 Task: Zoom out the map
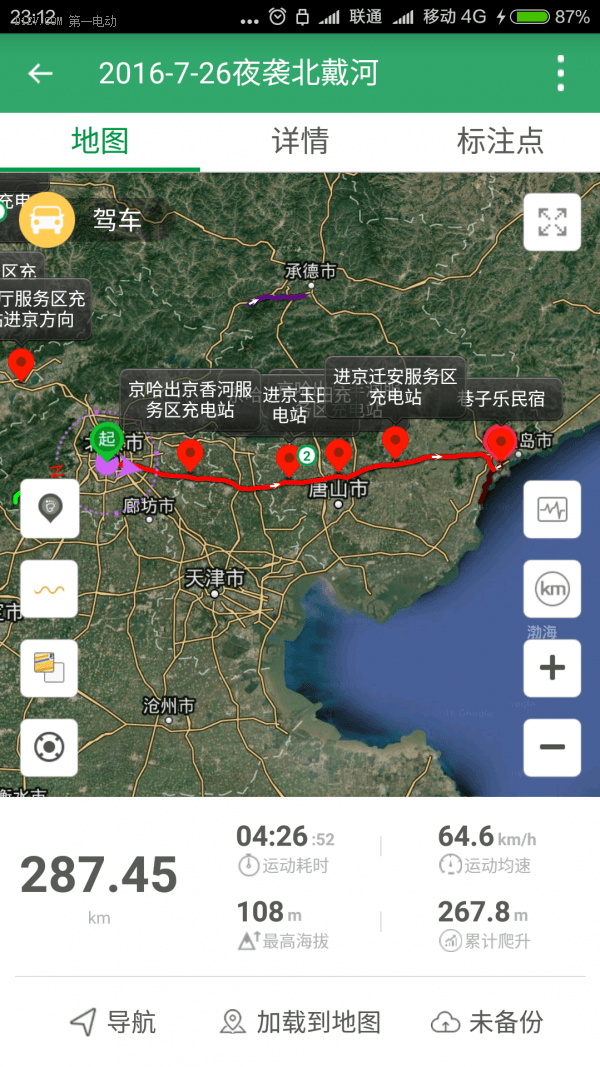click(x=552, y=747)
